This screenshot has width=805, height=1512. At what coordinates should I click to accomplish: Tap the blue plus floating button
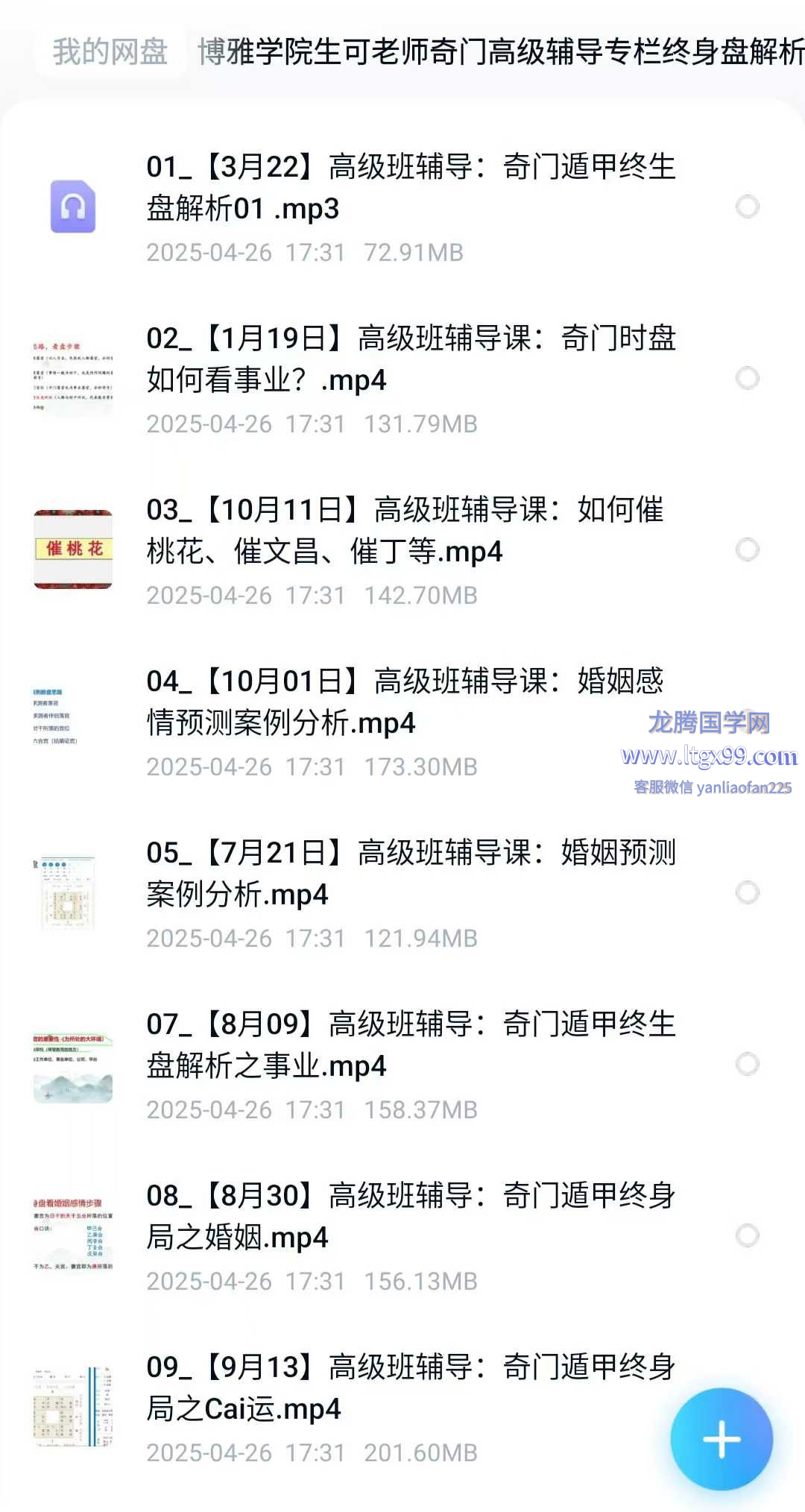pos(721,1439)
